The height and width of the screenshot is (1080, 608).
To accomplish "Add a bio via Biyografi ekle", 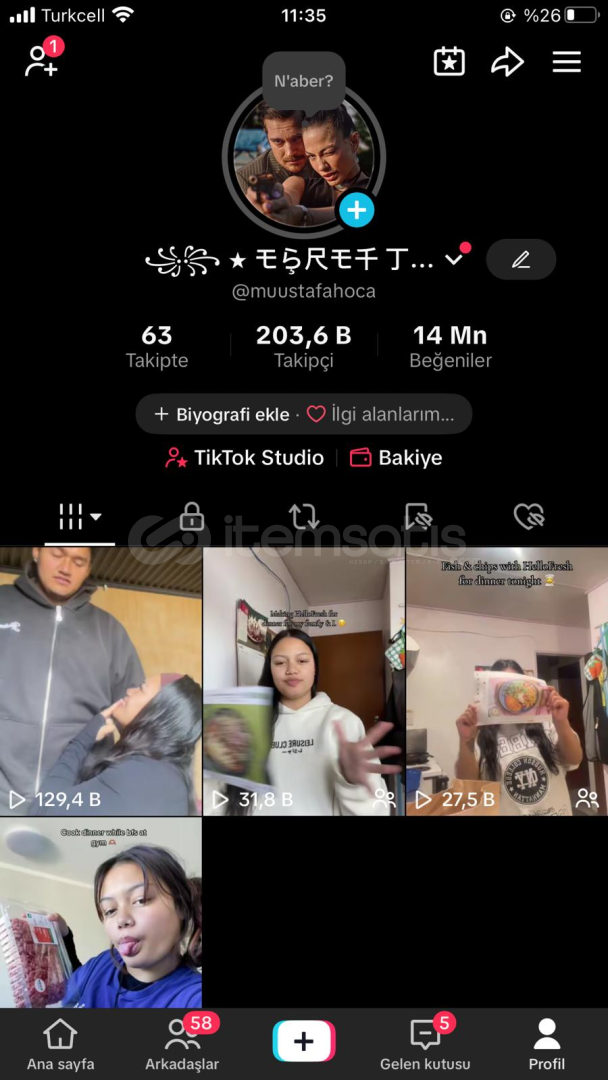I will (222, 415).
